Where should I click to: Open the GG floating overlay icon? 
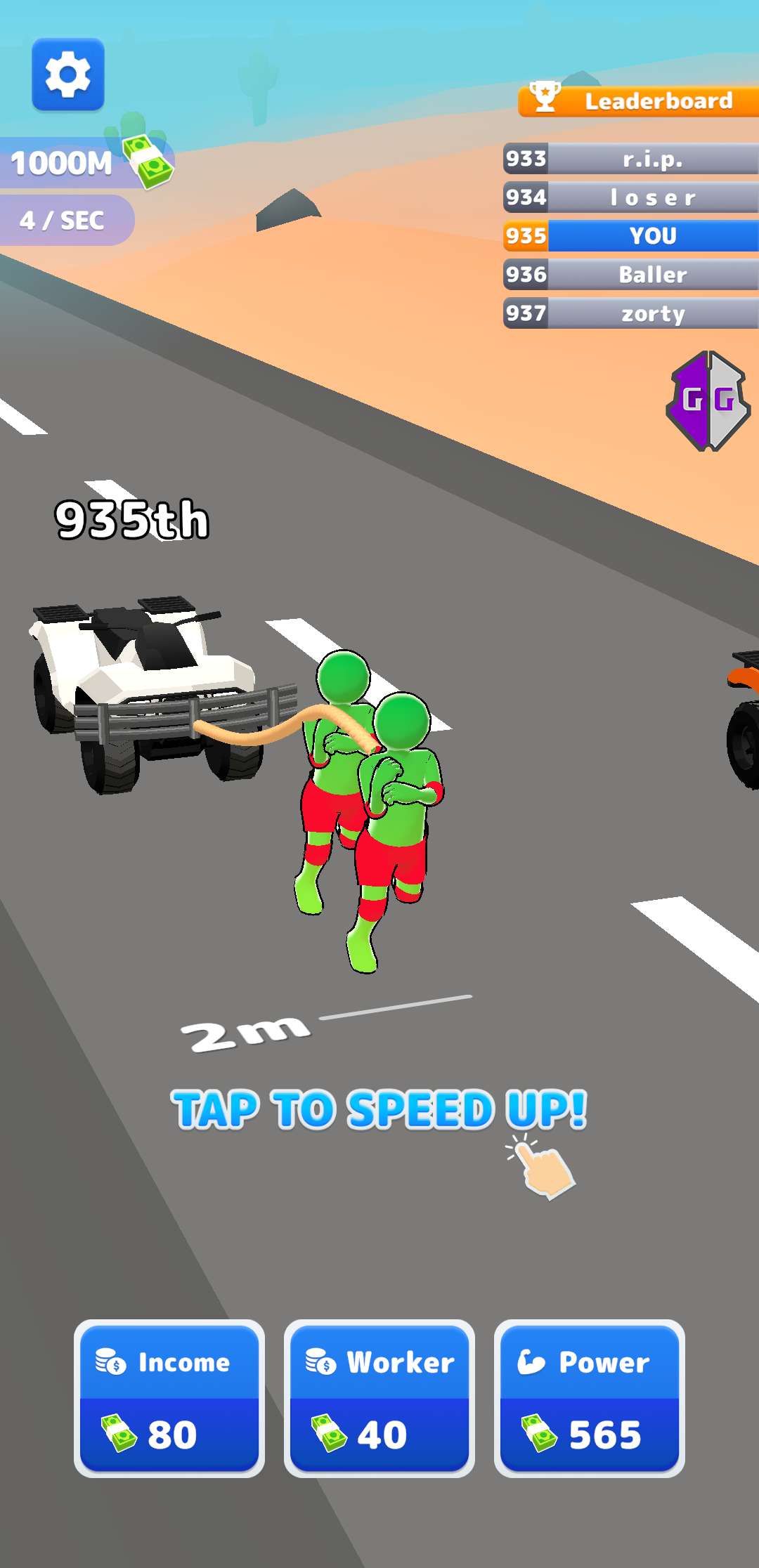[x=708, y=401]
